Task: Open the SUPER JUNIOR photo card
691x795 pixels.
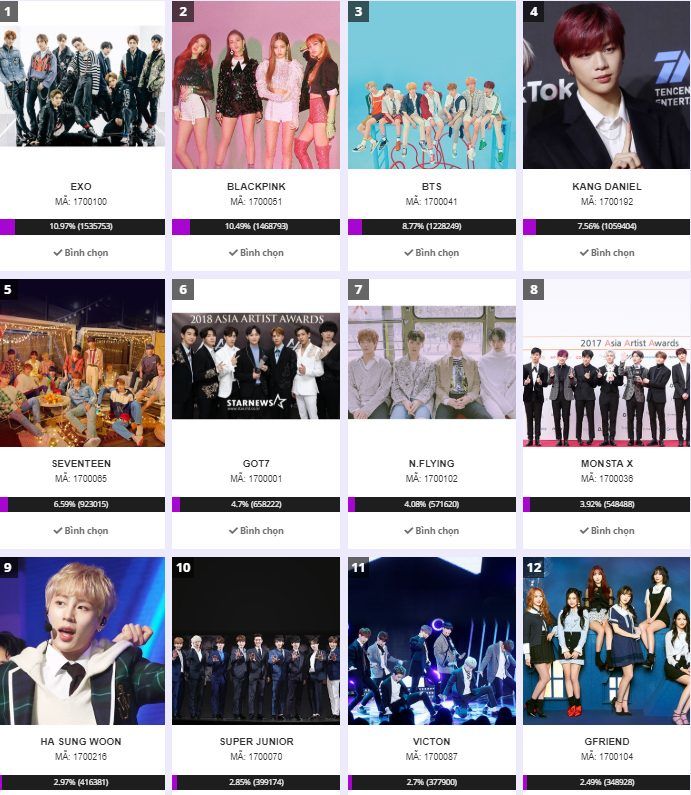Action: pos(256,641)
